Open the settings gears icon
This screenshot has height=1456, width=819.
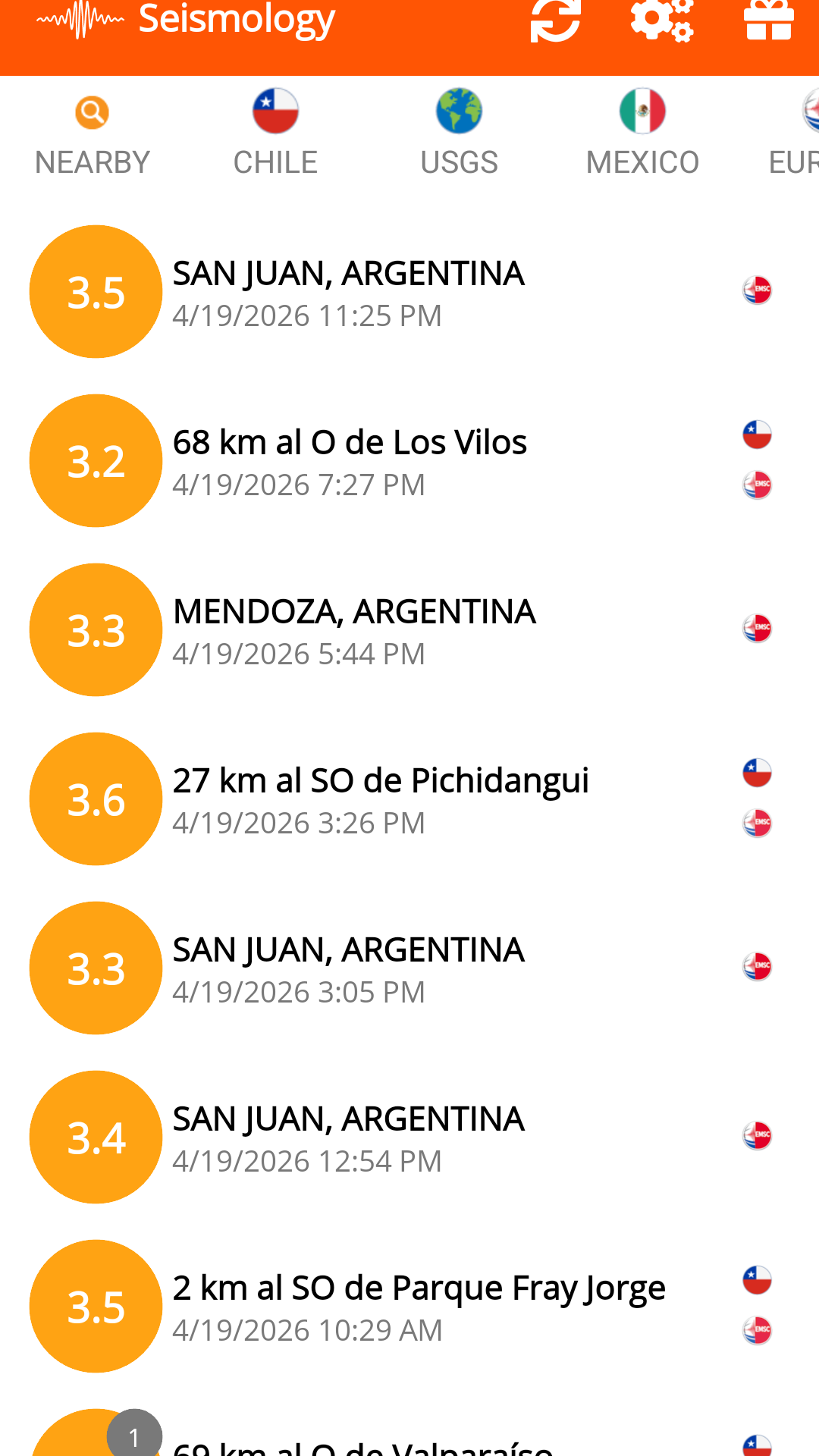[661, 20]
